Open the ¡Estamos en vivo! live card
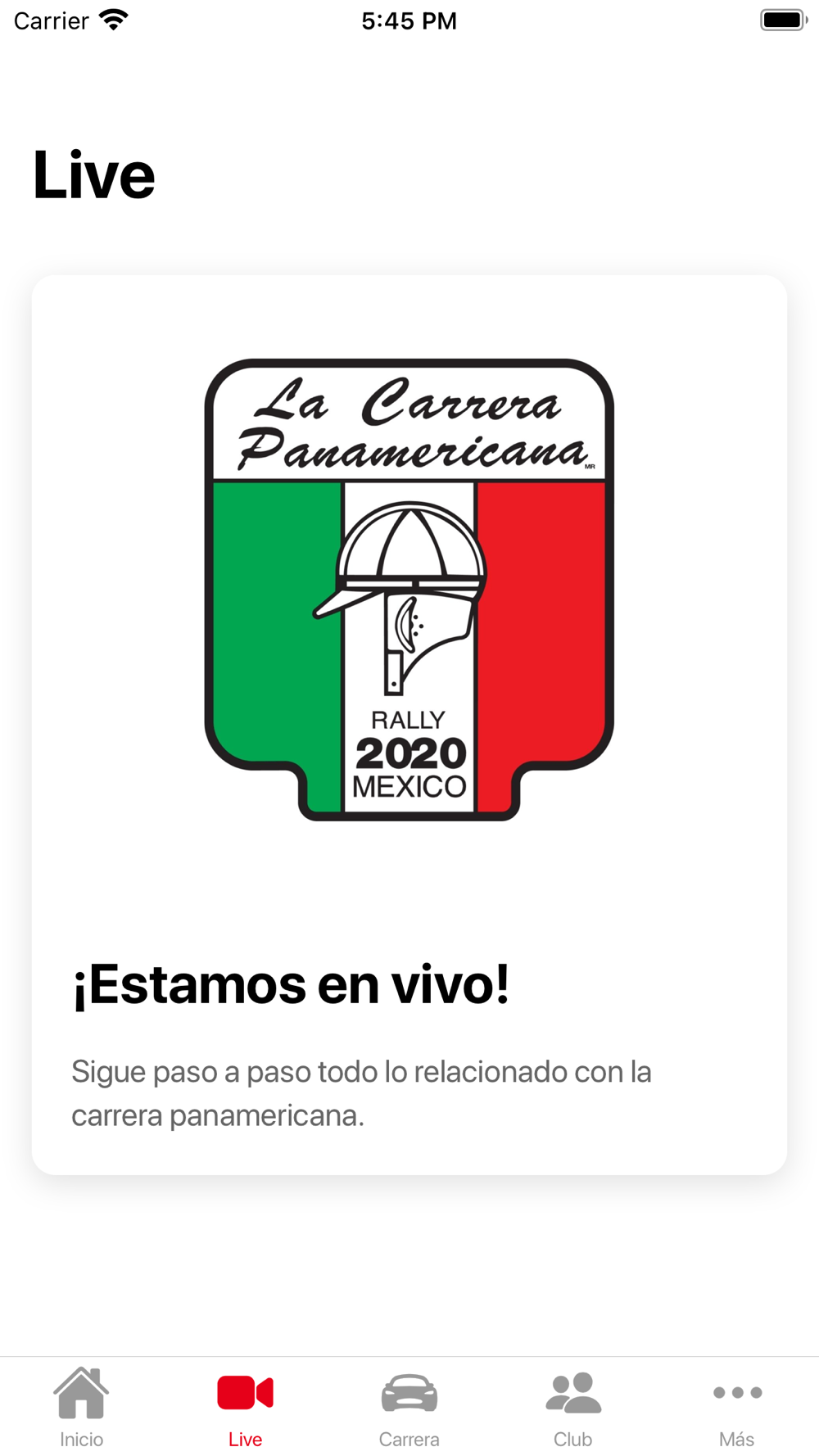Viewport: 819px width, 1456px height. point(409,725)
